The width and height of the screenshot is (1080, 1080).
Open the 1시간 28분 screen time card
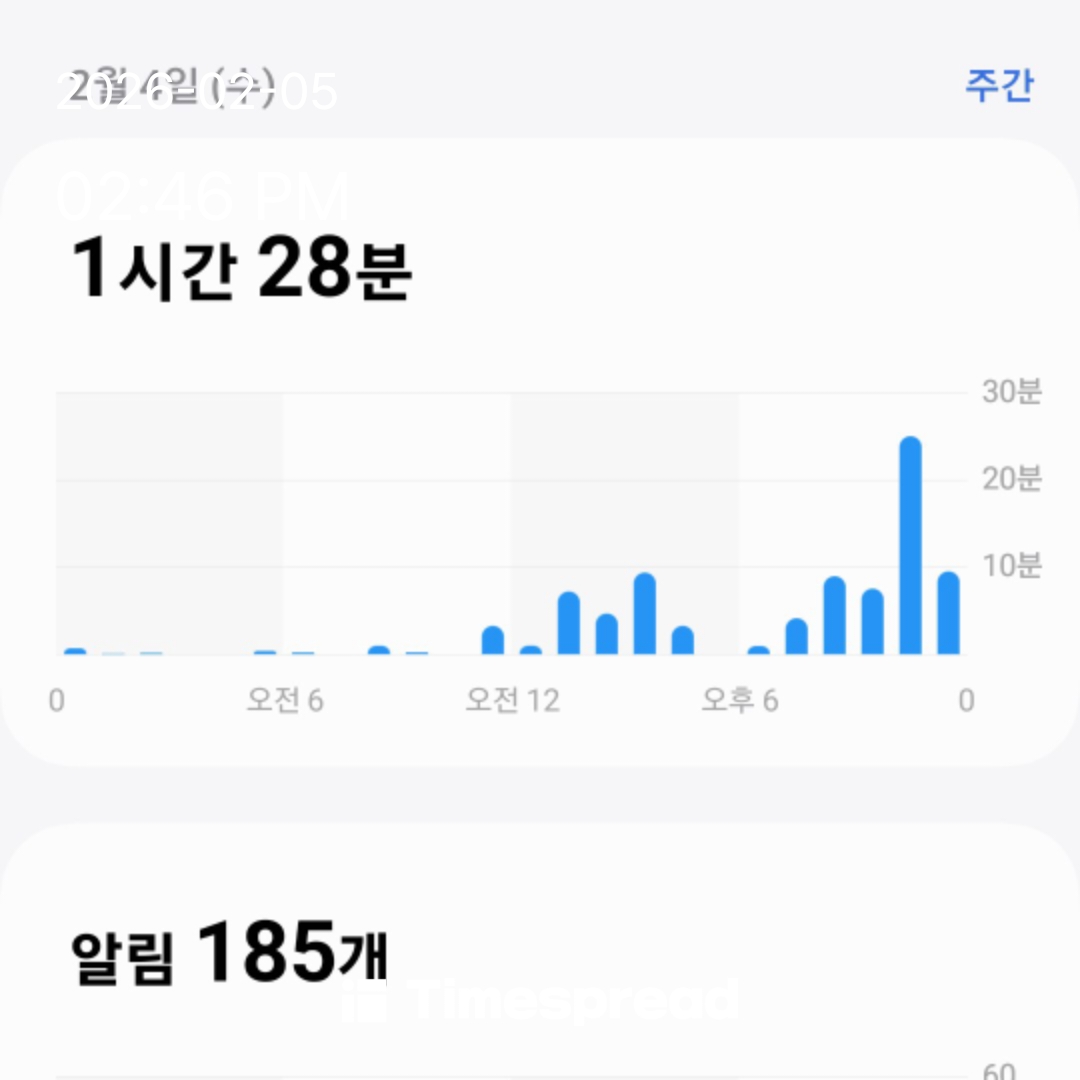[x=240, y=271]
